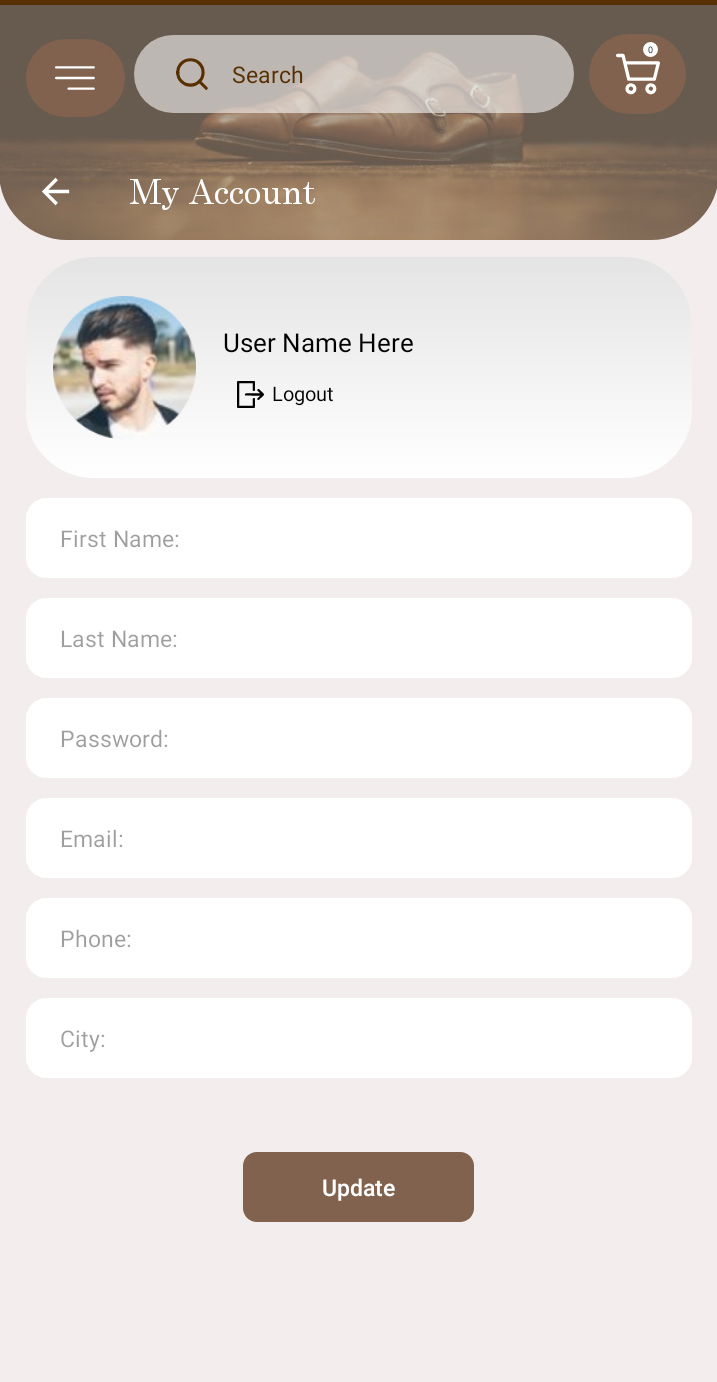Save changes with the Update button
The image size is (717, 1382).
358,1187
